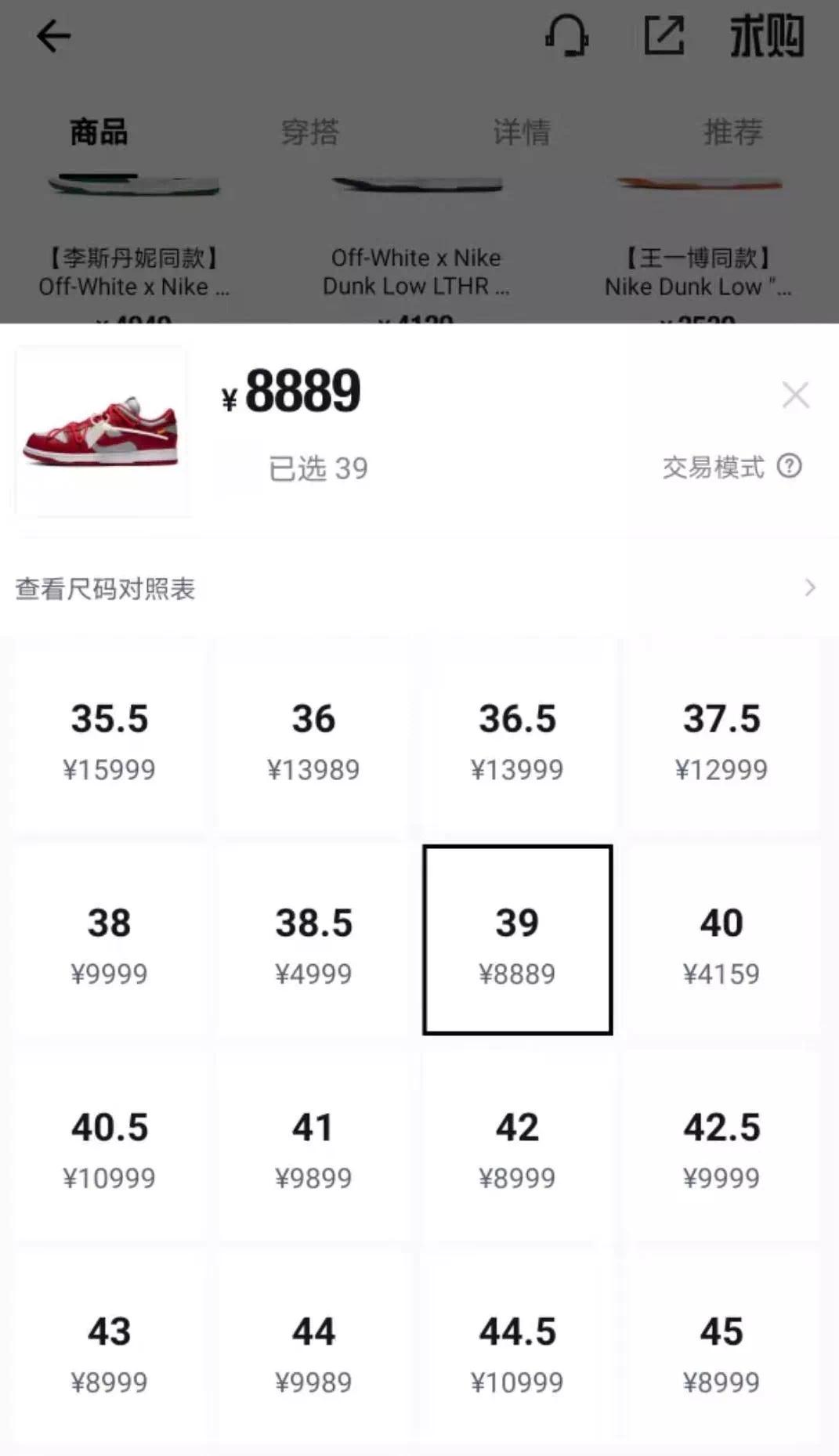The height and width of the screenshot is (1456, 839).
Task: Select size 45 in the grid
Action: (722, 1349)
